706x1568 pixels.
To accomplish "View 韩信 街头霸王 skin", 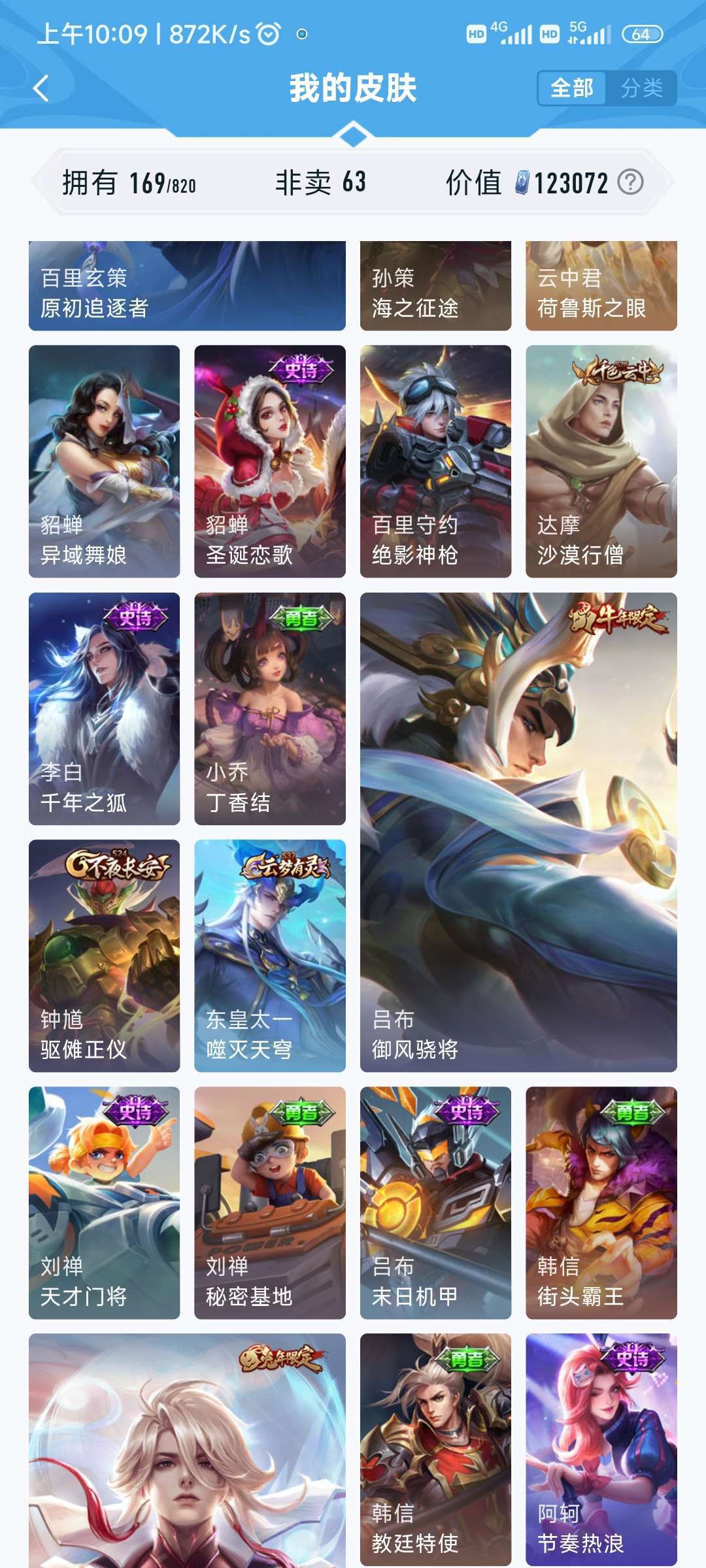I will [x=601, y=1203].
